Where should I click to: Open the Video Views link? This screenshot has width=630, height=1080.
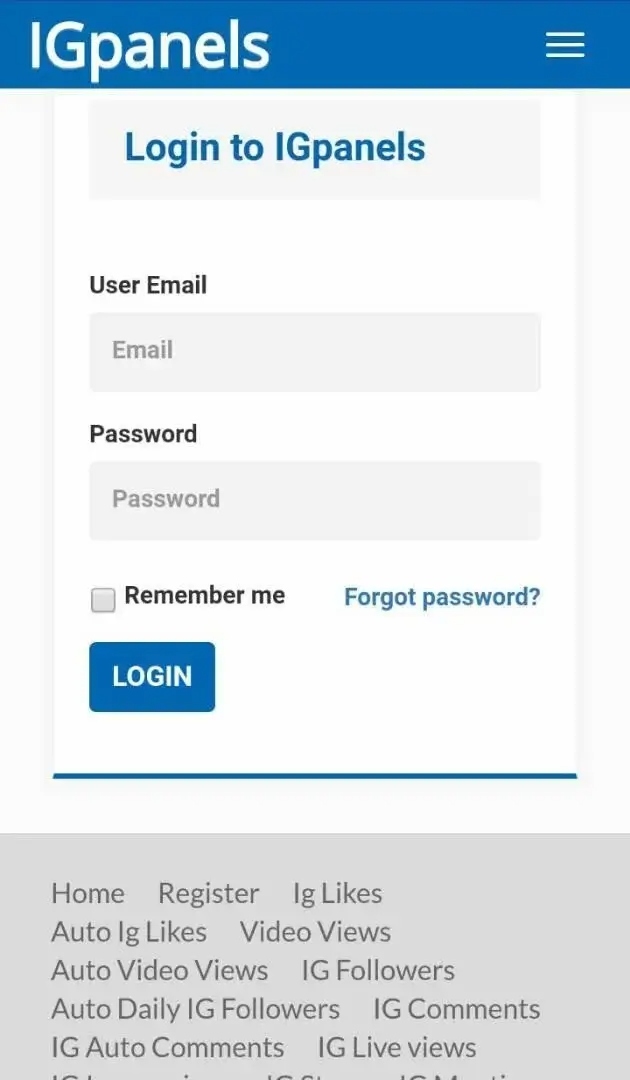[x=315, y=932]
